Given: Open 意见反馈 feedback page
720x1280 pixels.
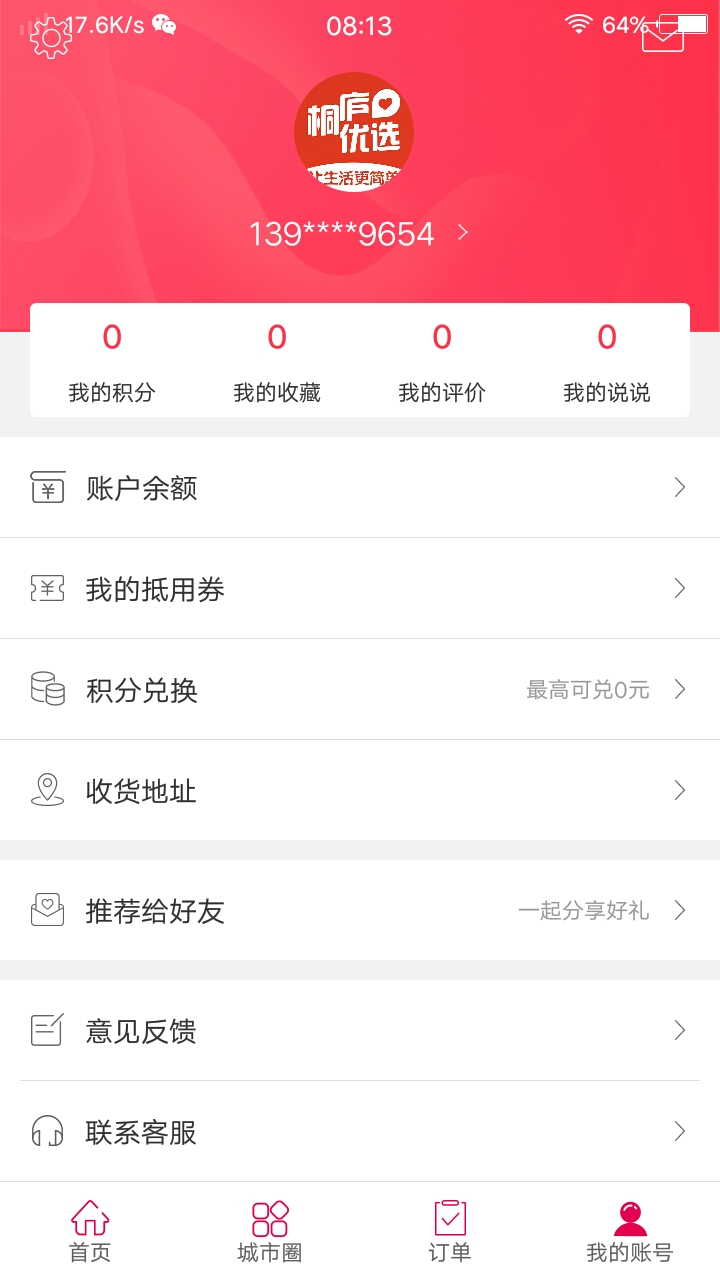Looking at the screenshot, I should pos(360,1031).
